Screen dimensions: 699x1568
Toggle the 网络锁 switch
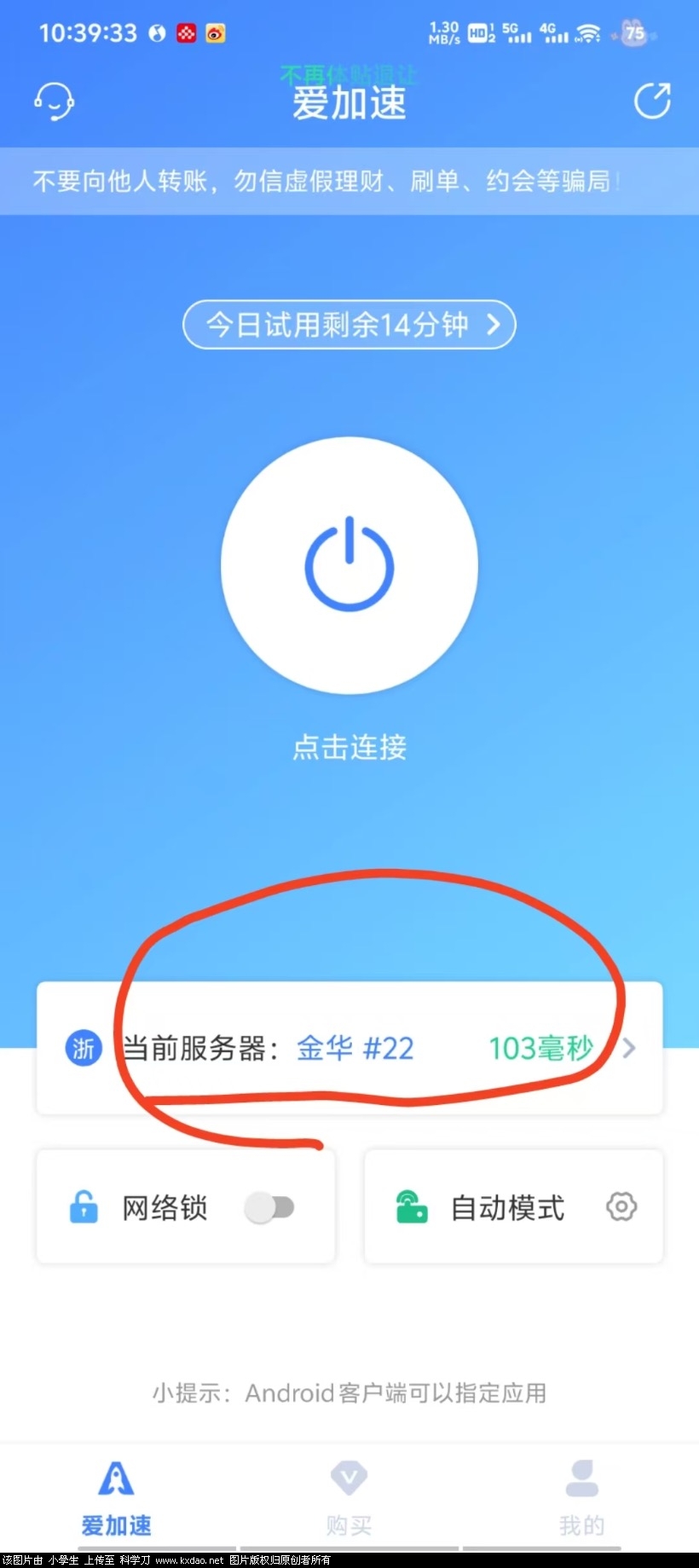click(x=269, y=1207)
